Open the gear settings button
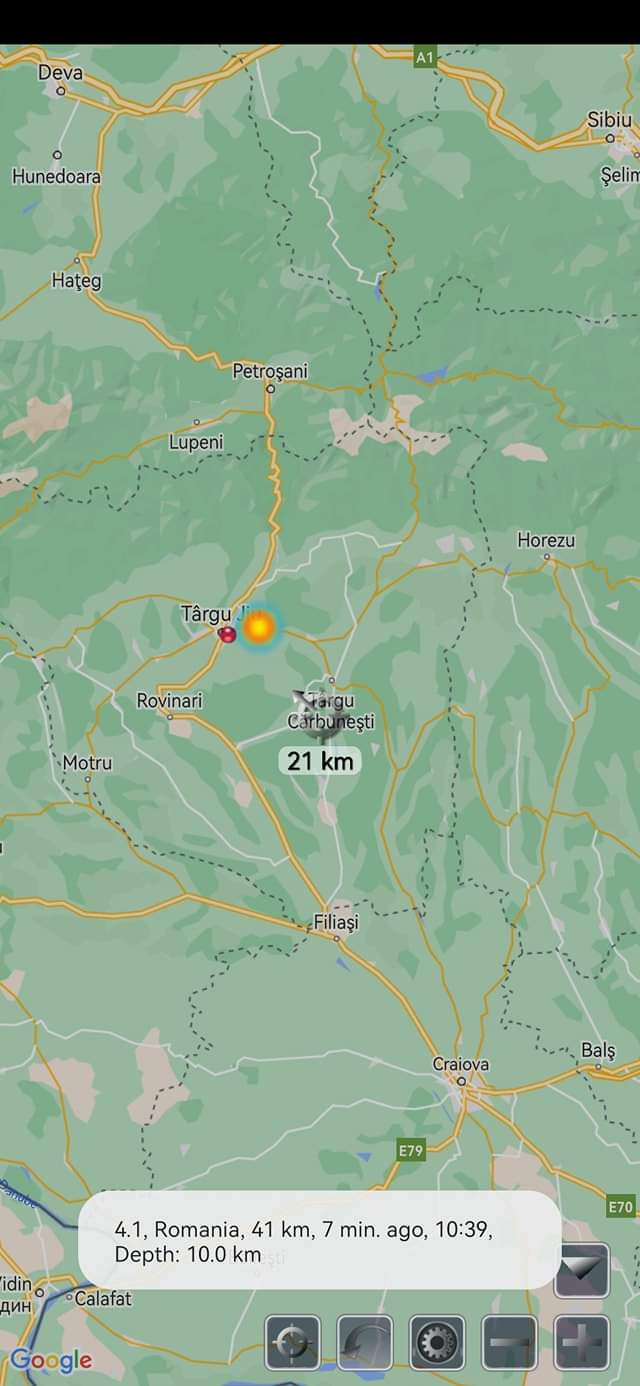Screen dimensions: 640x1386 437,1342
